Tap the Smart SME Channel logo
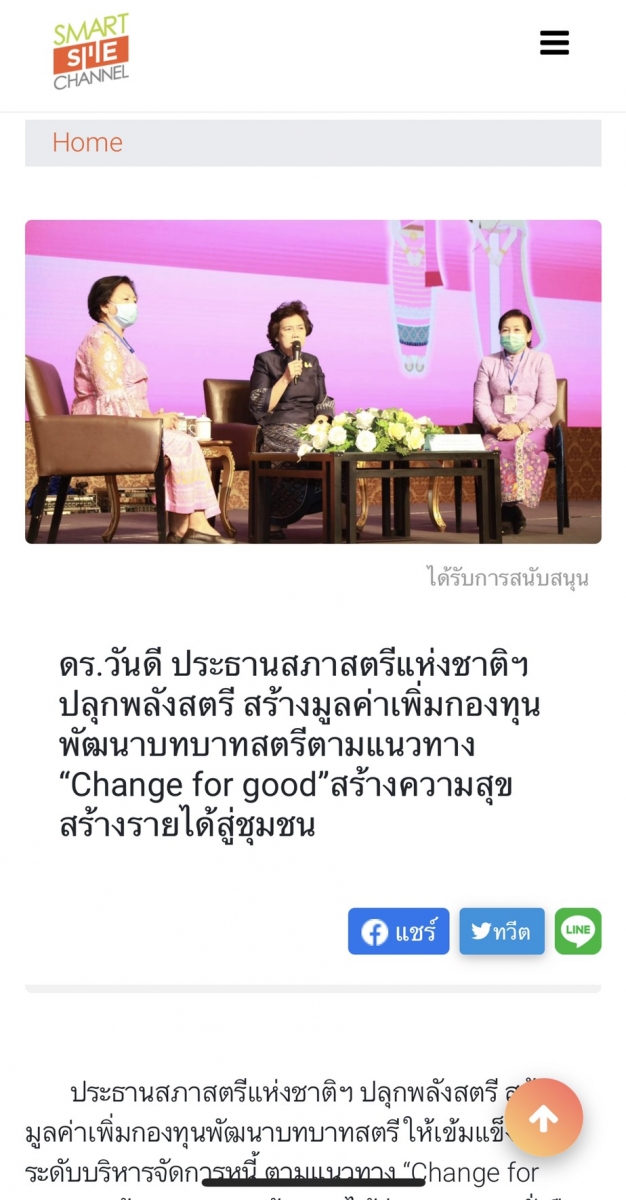The height and width of the screenshot is (1200, 626). pos(91,51)
